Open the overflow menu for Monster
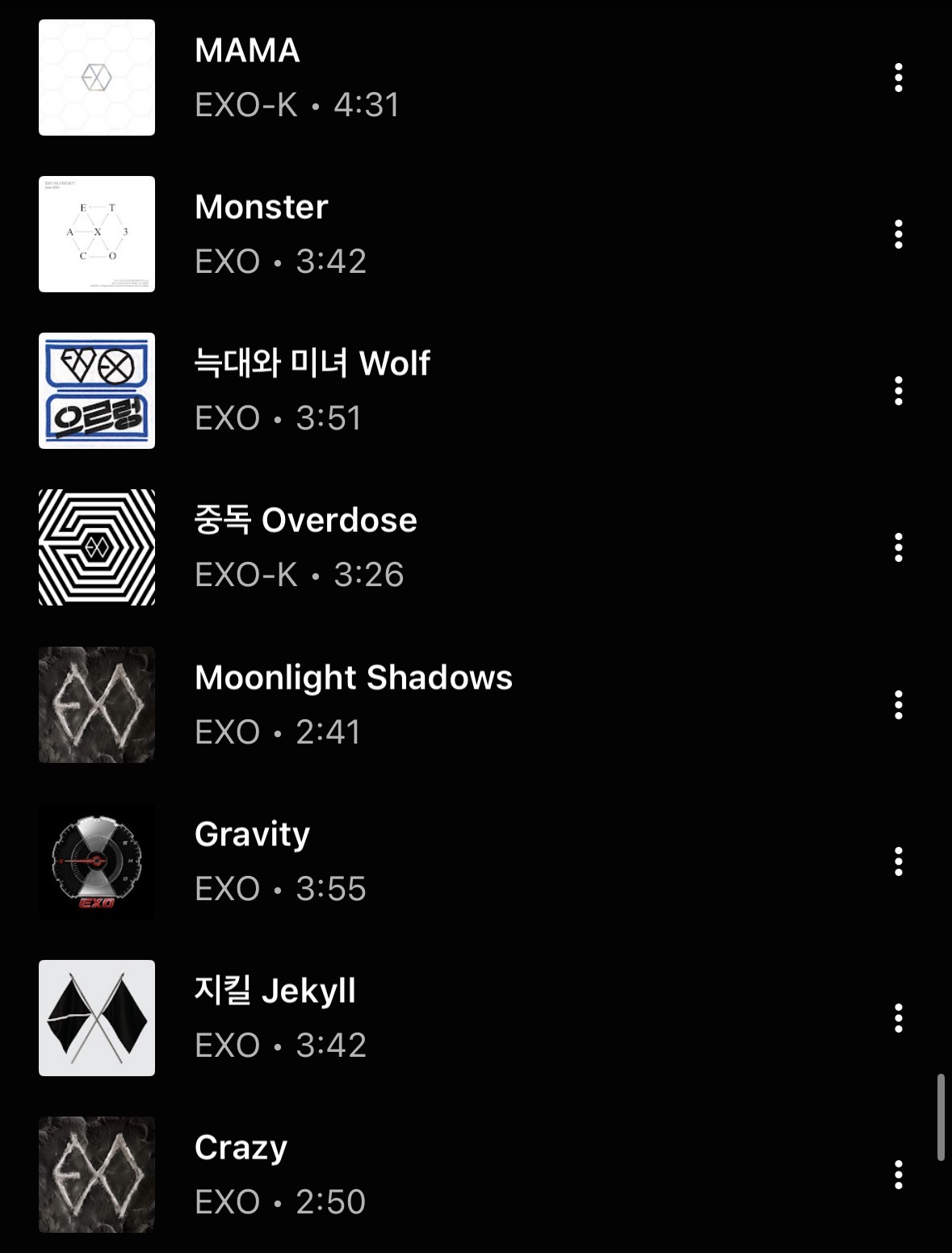 898,234
